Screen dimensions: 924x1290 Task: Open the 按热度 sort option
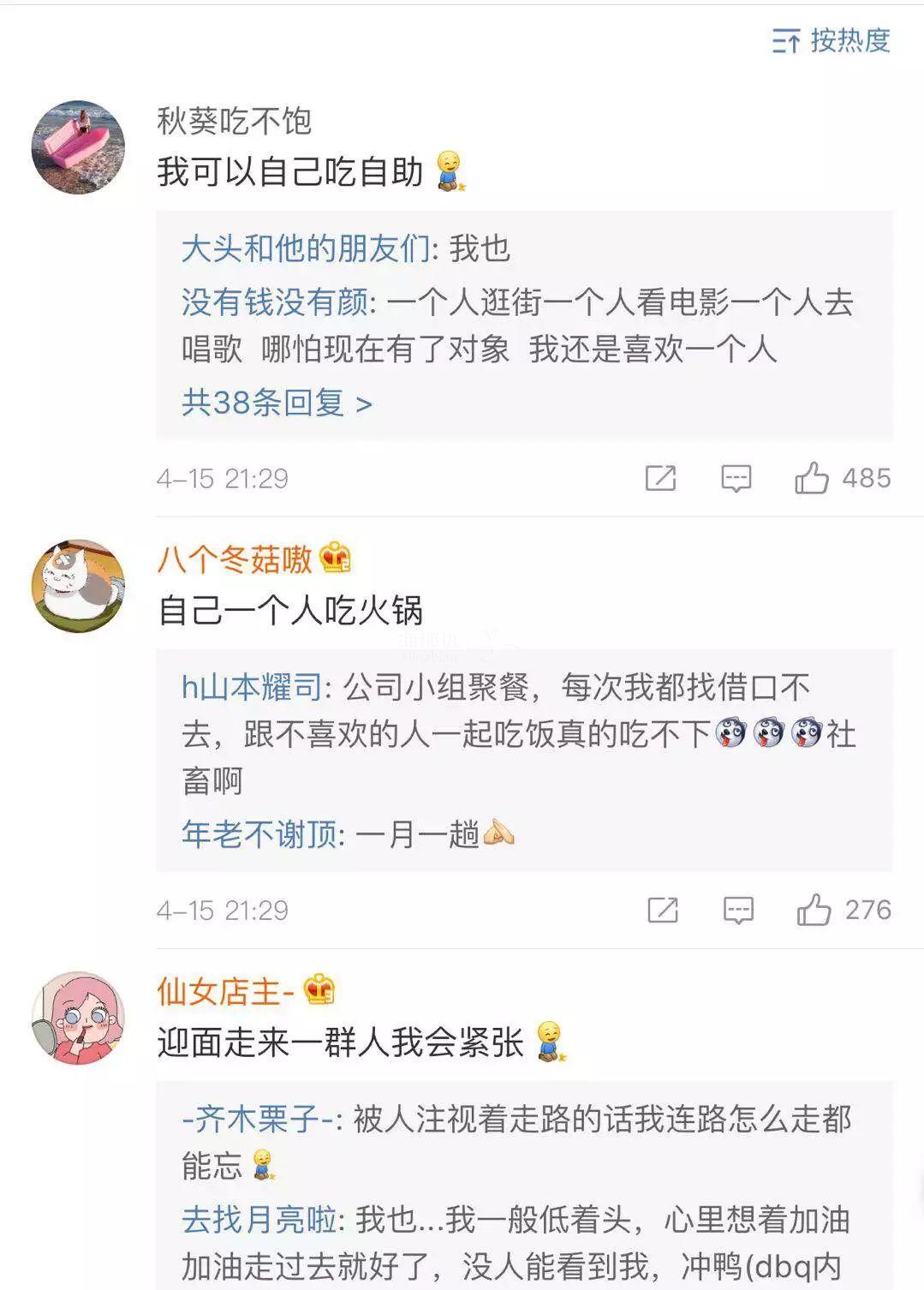coord(832,40)
